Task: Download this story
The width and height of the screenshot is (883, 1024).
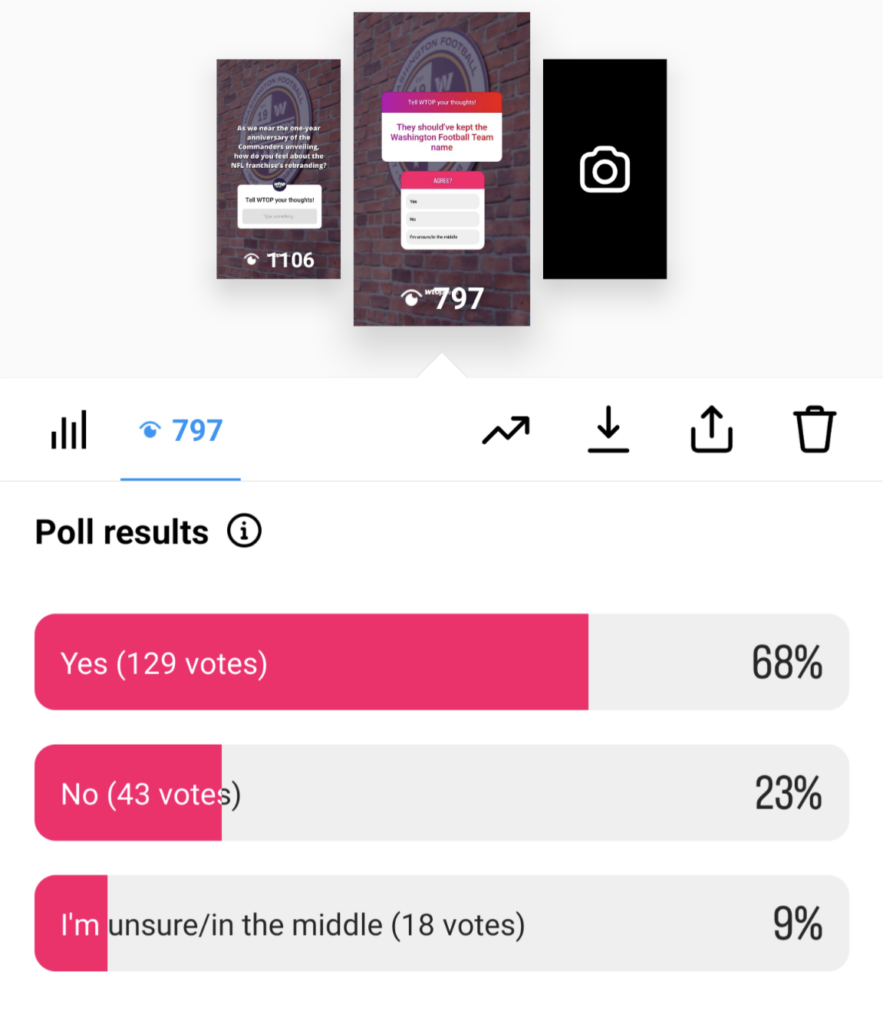Action: tap(608, 431)
